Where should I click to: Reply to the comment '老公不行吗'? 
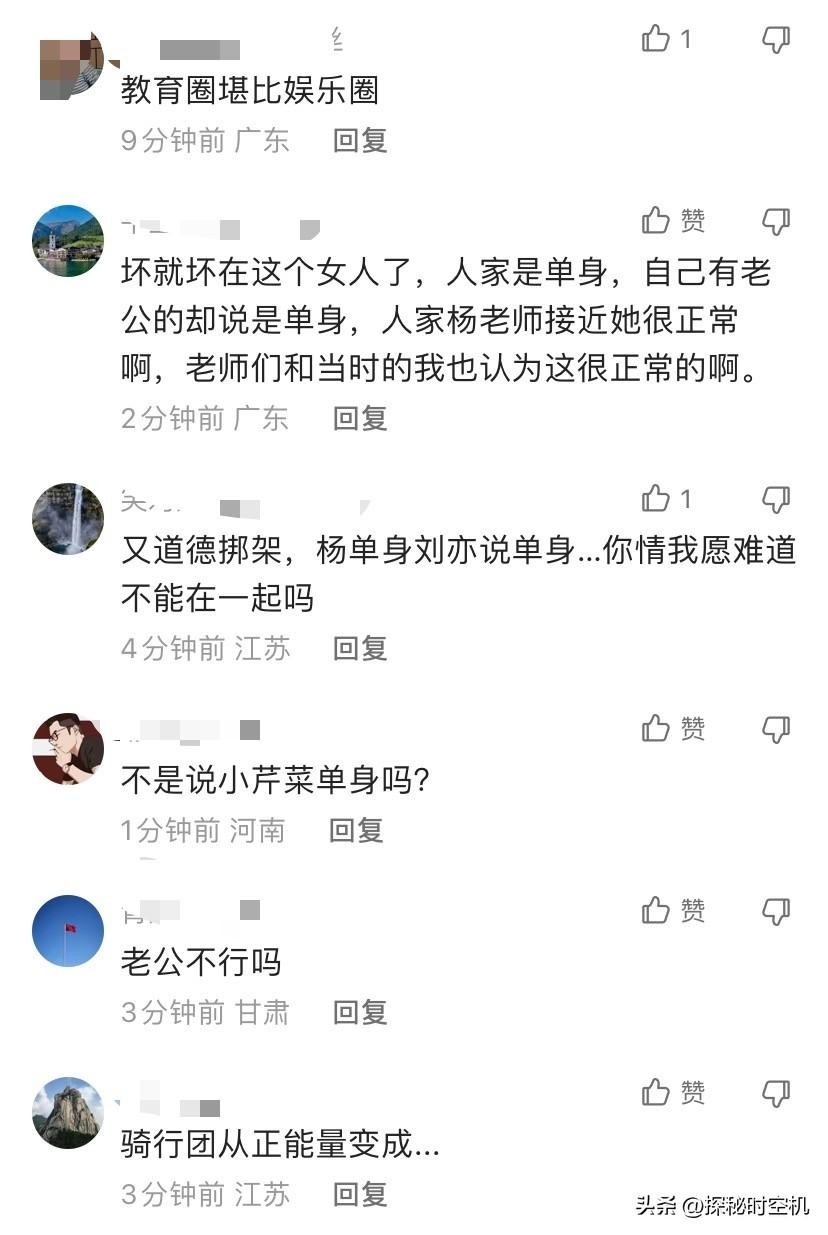(x=360, y=1012)
